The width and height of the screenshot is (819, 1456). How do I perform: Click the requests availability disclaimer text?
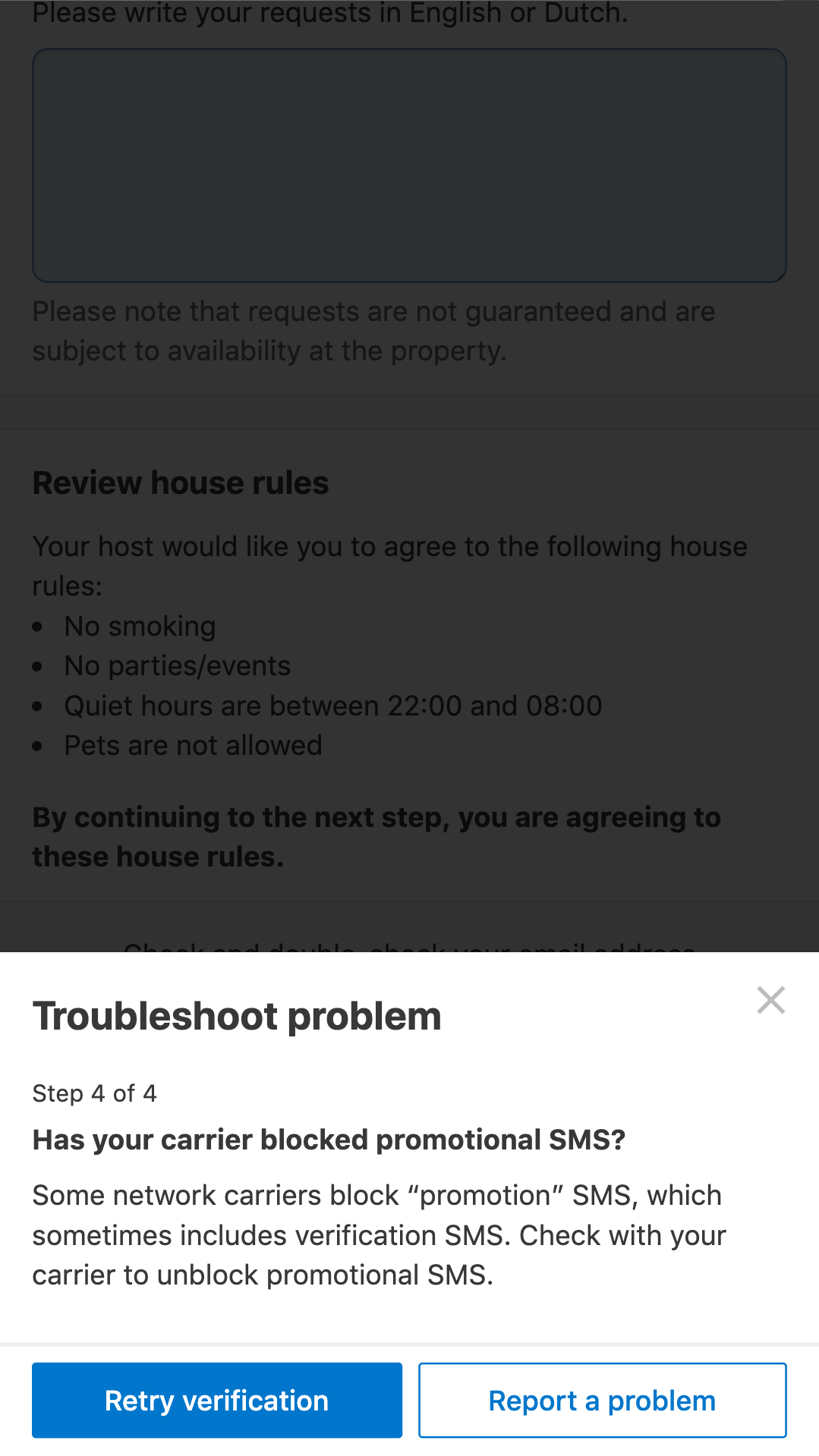pos(373,330)
